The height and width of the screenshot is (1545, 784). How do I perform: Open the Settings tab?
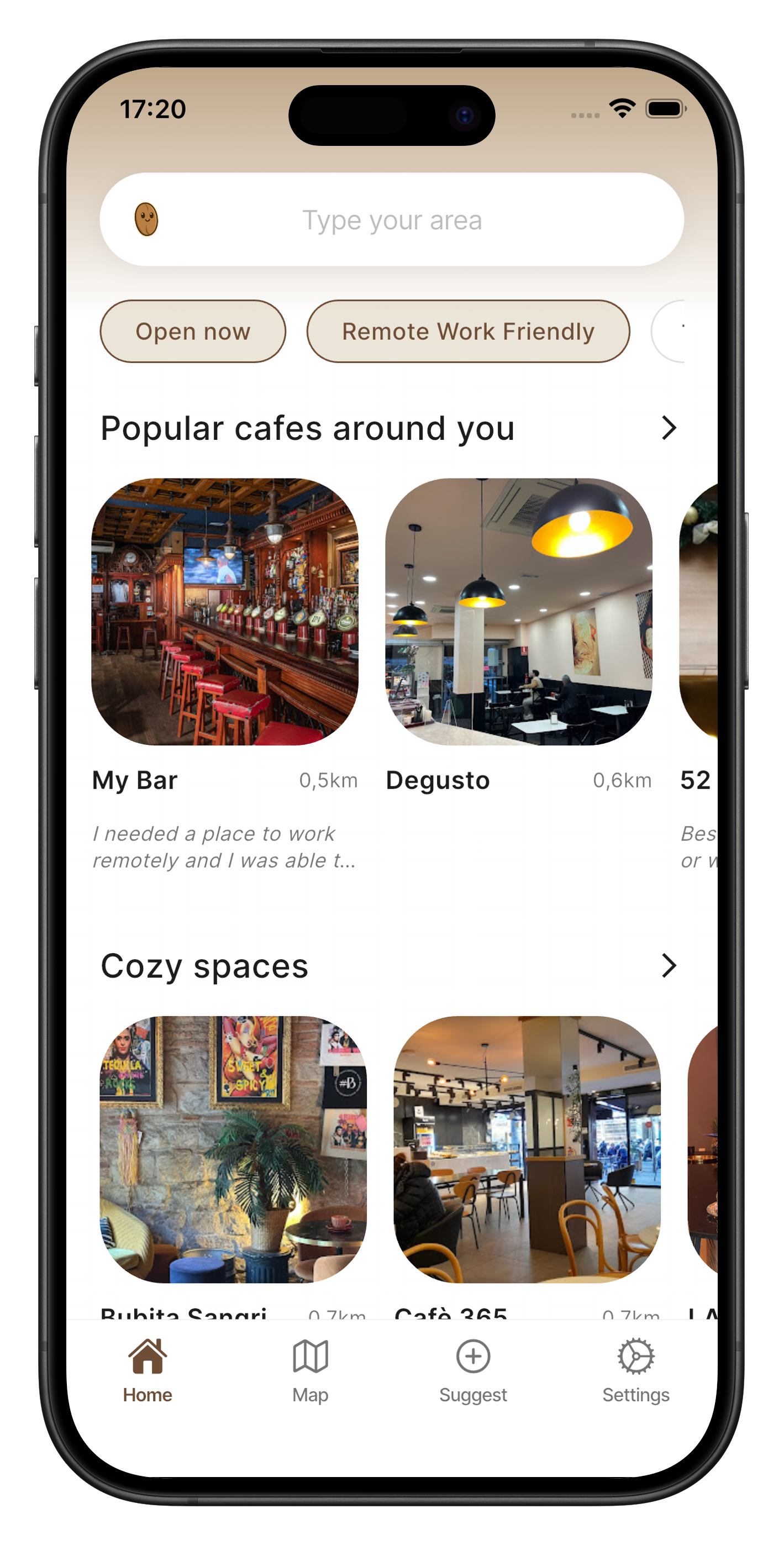[x=635, y=1370]
